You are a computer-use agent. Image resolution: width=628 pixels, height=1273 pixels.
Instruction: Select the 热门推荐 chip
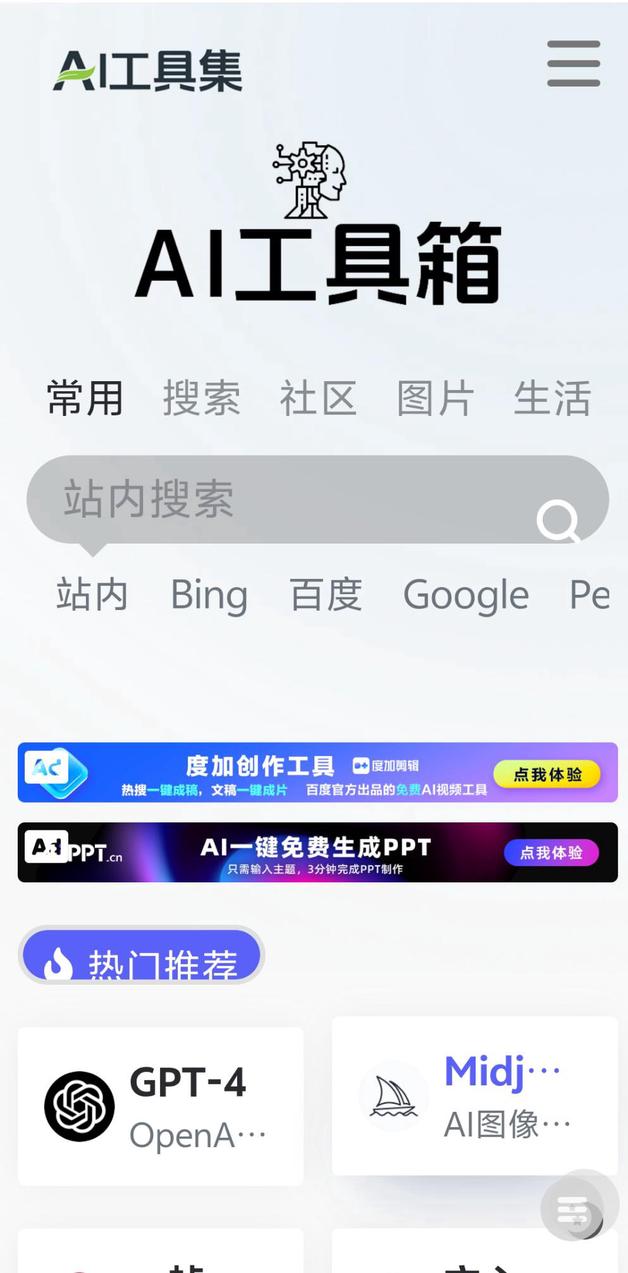coord(141,955)
